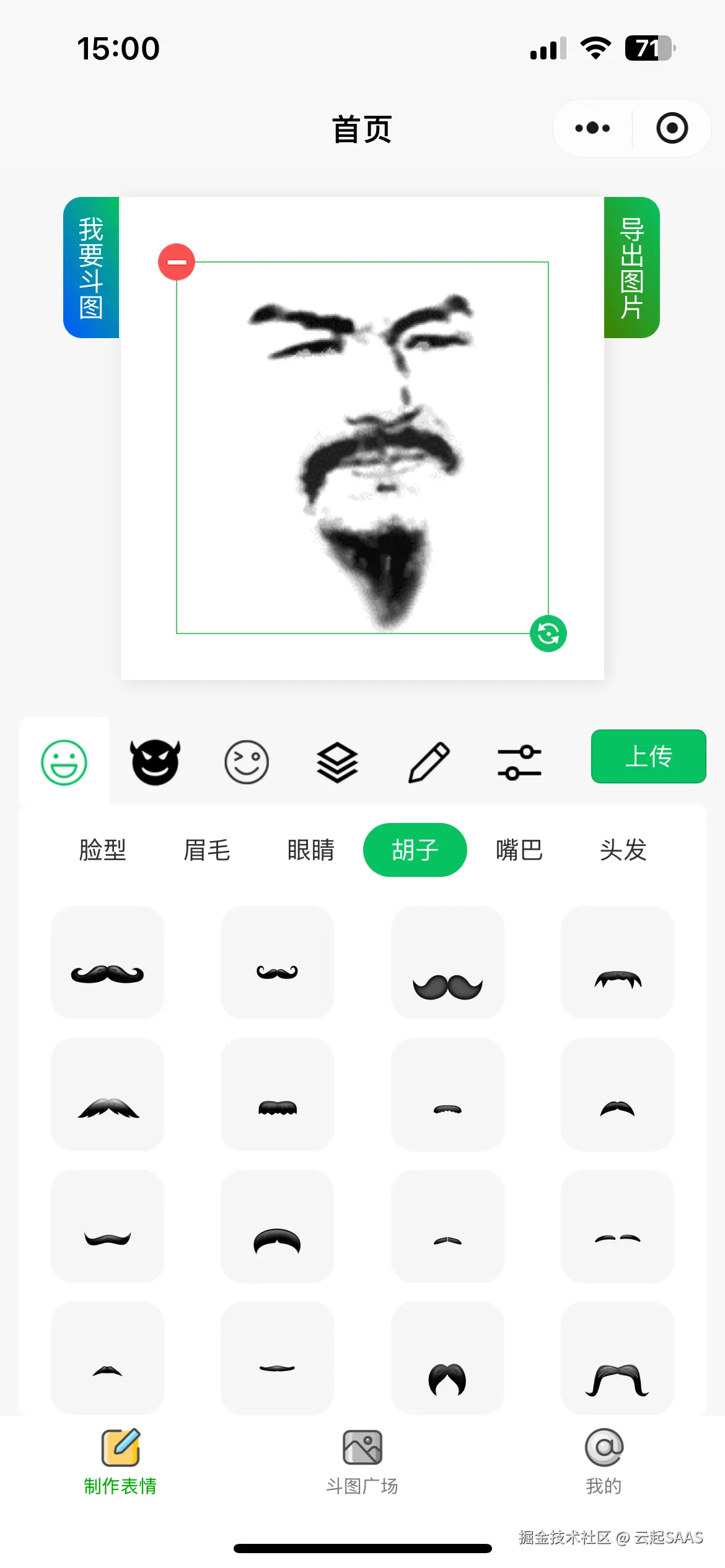The height and width of the screenshot is (1568, 725).
Task: Switch to the 脸型 face shape tab
Action: (102, 850)
